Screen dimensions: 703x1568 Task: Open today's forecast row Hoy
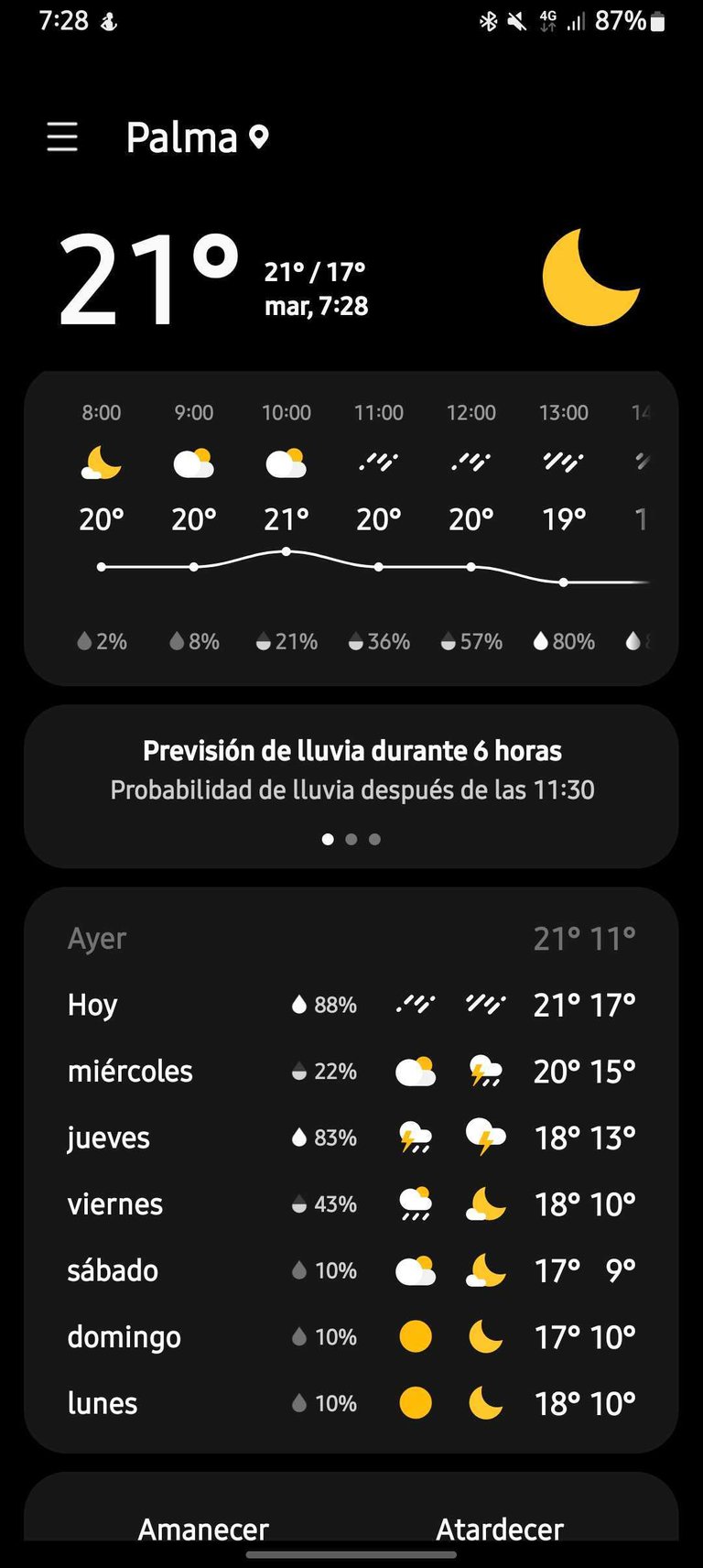(x=351, y=1005)
